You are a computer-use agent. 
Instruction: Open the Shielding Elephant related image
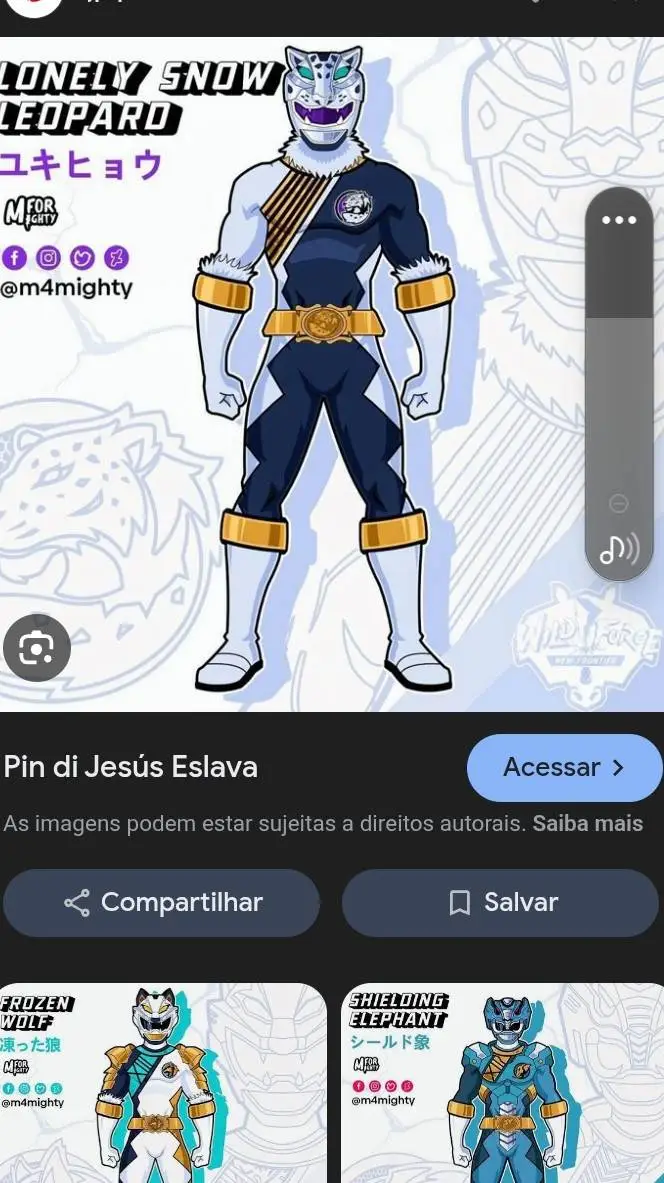tap(500, 1082)
